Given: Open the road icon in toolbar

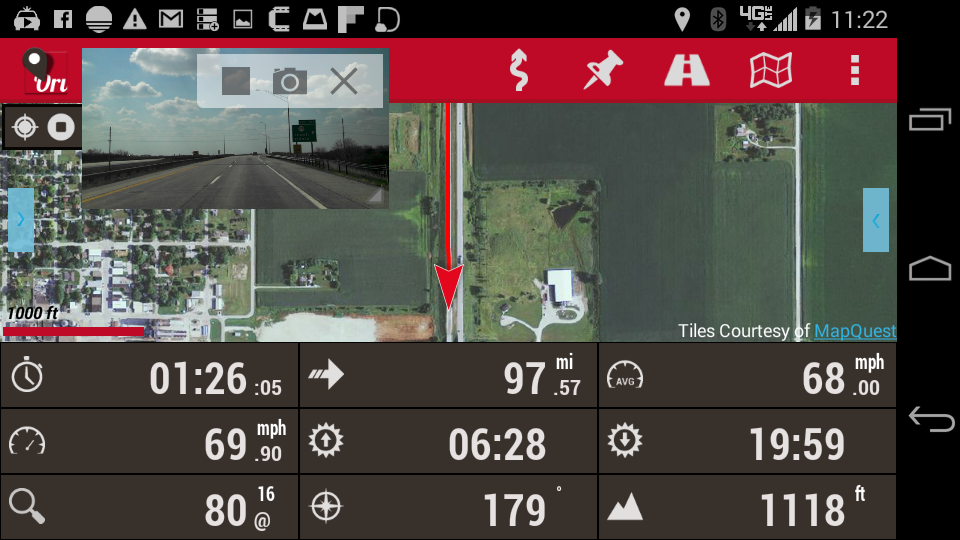Looking at the screenshot, I should point(687,71).
